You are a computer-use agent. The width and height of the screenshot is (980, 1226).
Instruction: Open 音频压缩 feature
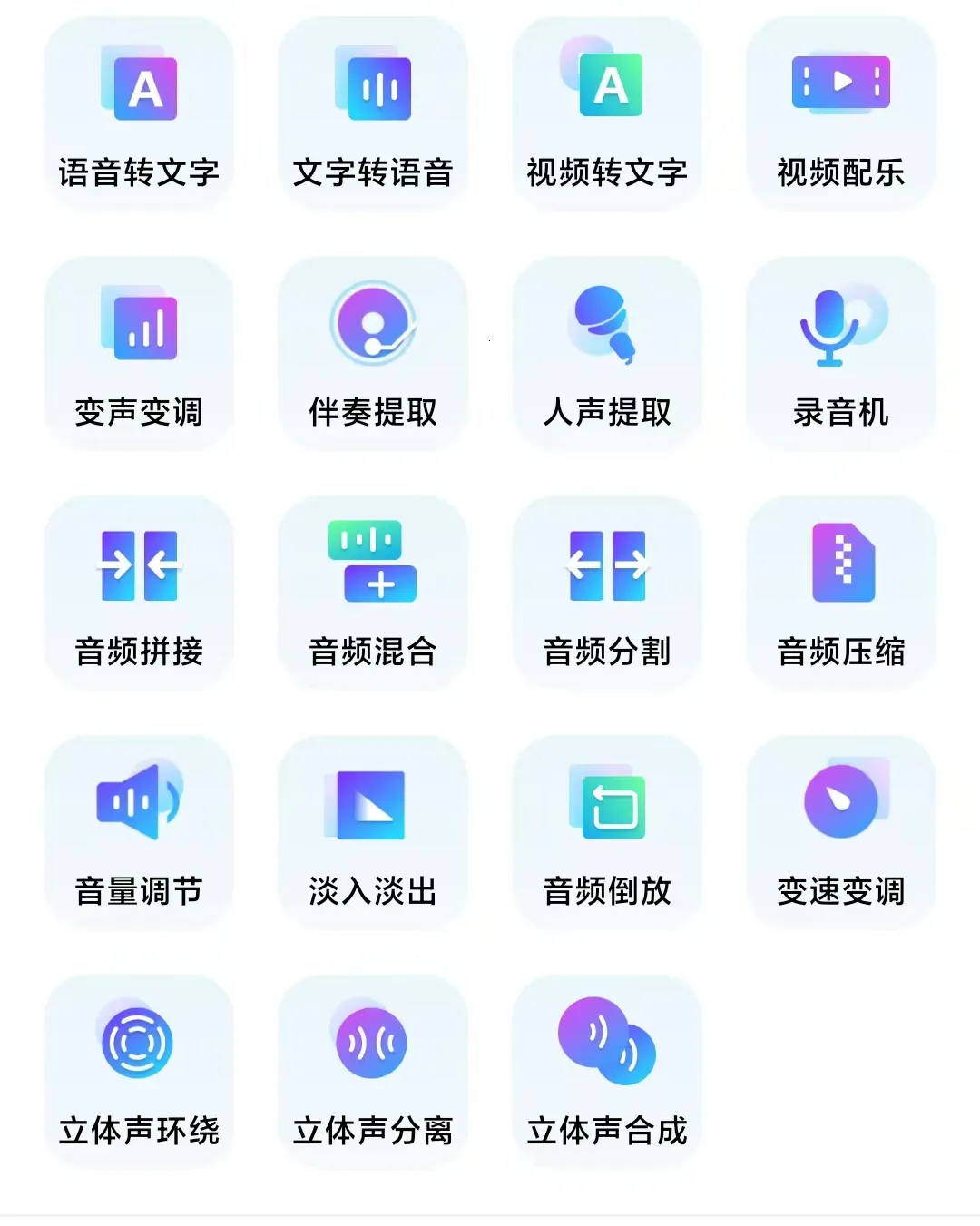click(841, 594)
